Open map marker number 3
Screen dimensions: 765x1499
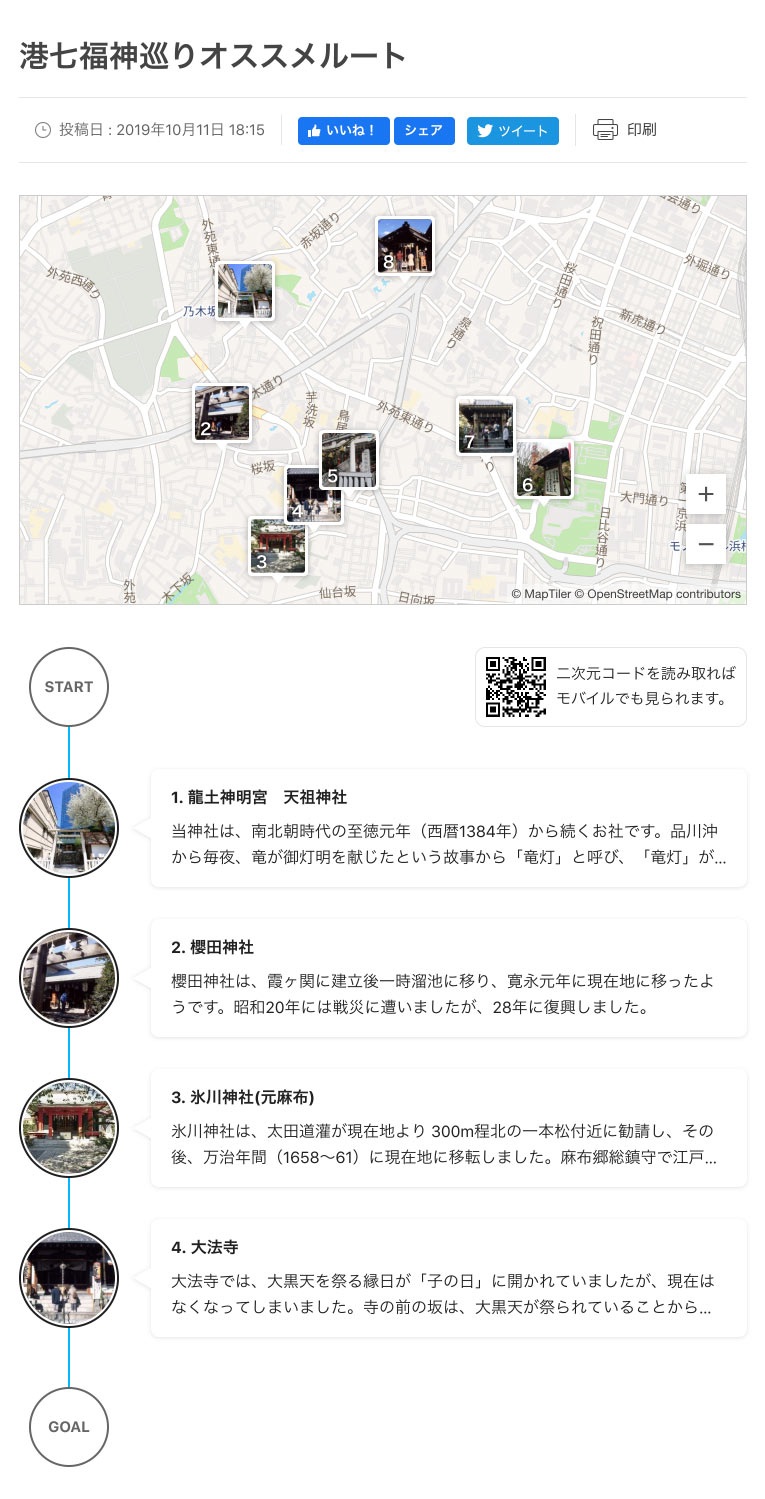[278, 546]
